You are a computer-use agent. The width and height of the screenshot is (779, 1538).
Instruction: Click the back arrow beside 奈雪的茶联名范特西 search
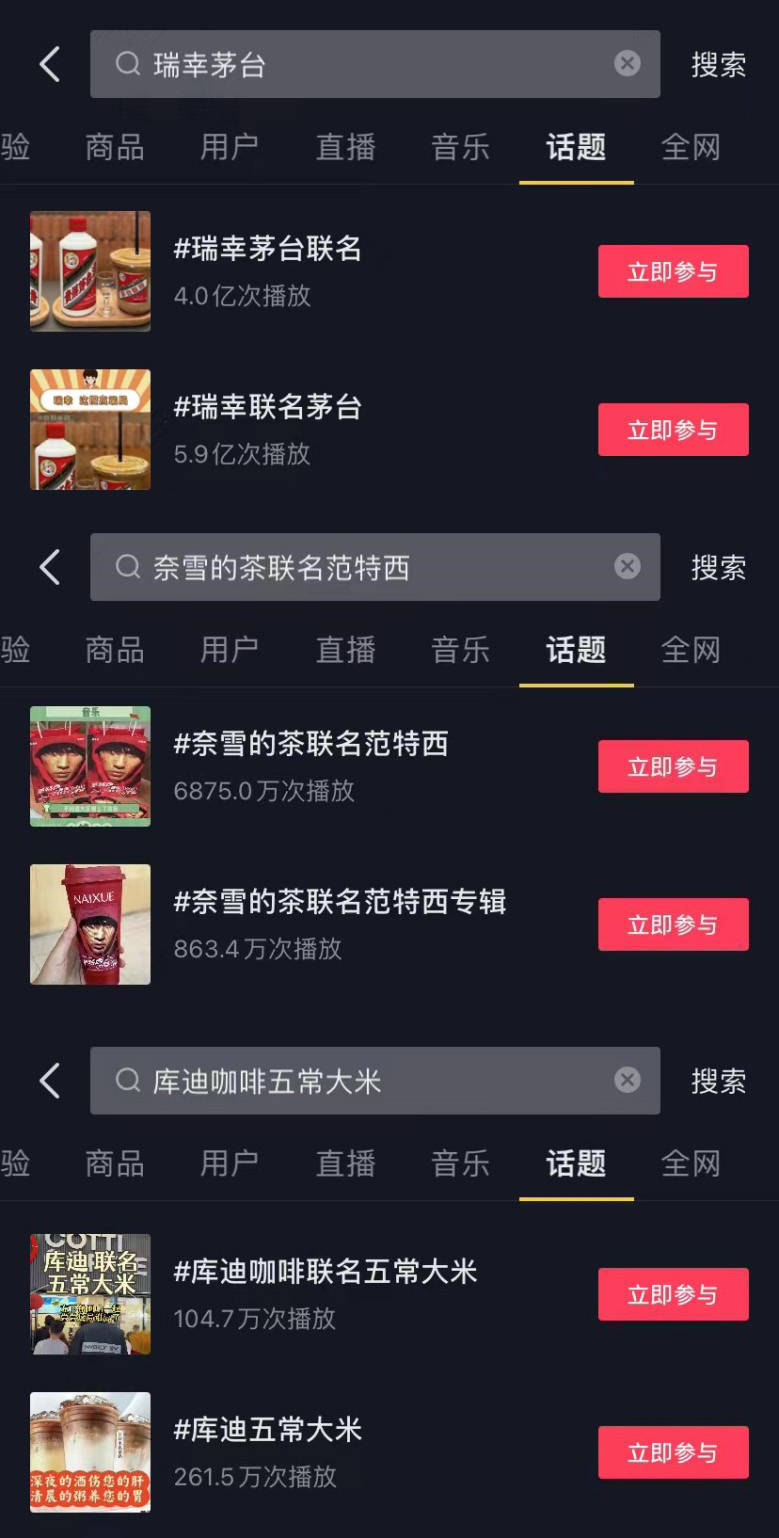click(49, 566)
